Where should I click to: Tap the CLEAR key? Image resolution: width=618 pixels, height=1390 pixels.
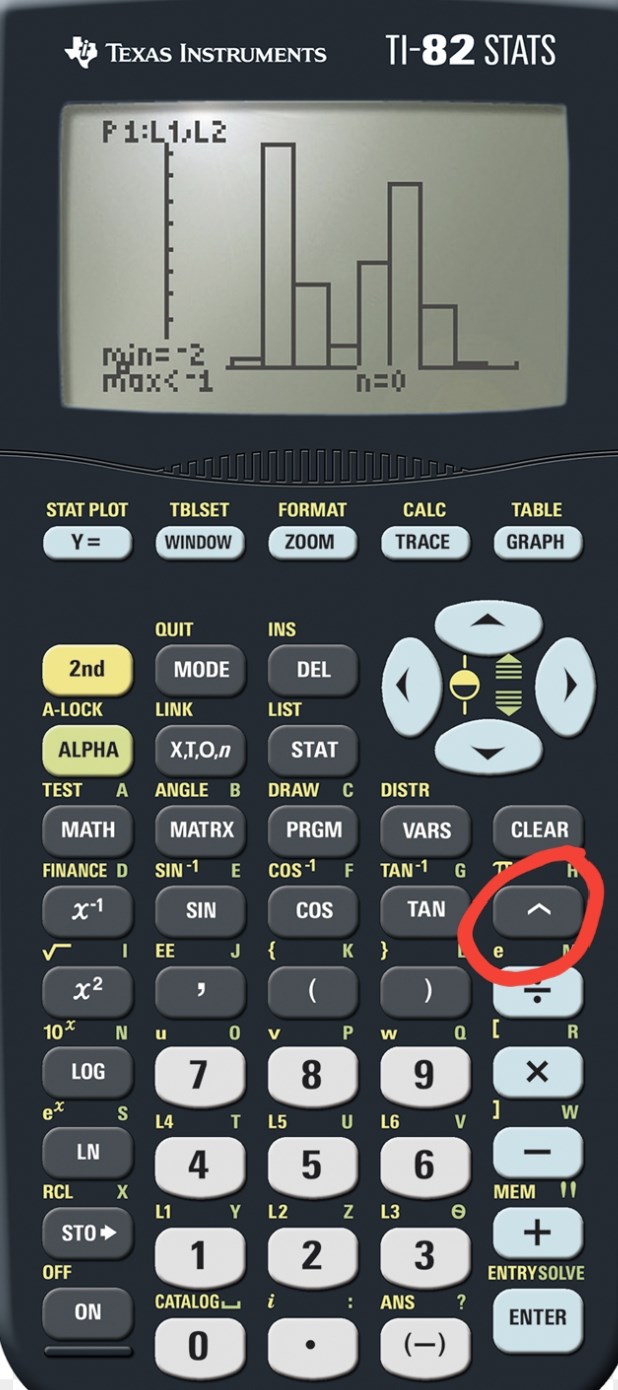538,830
